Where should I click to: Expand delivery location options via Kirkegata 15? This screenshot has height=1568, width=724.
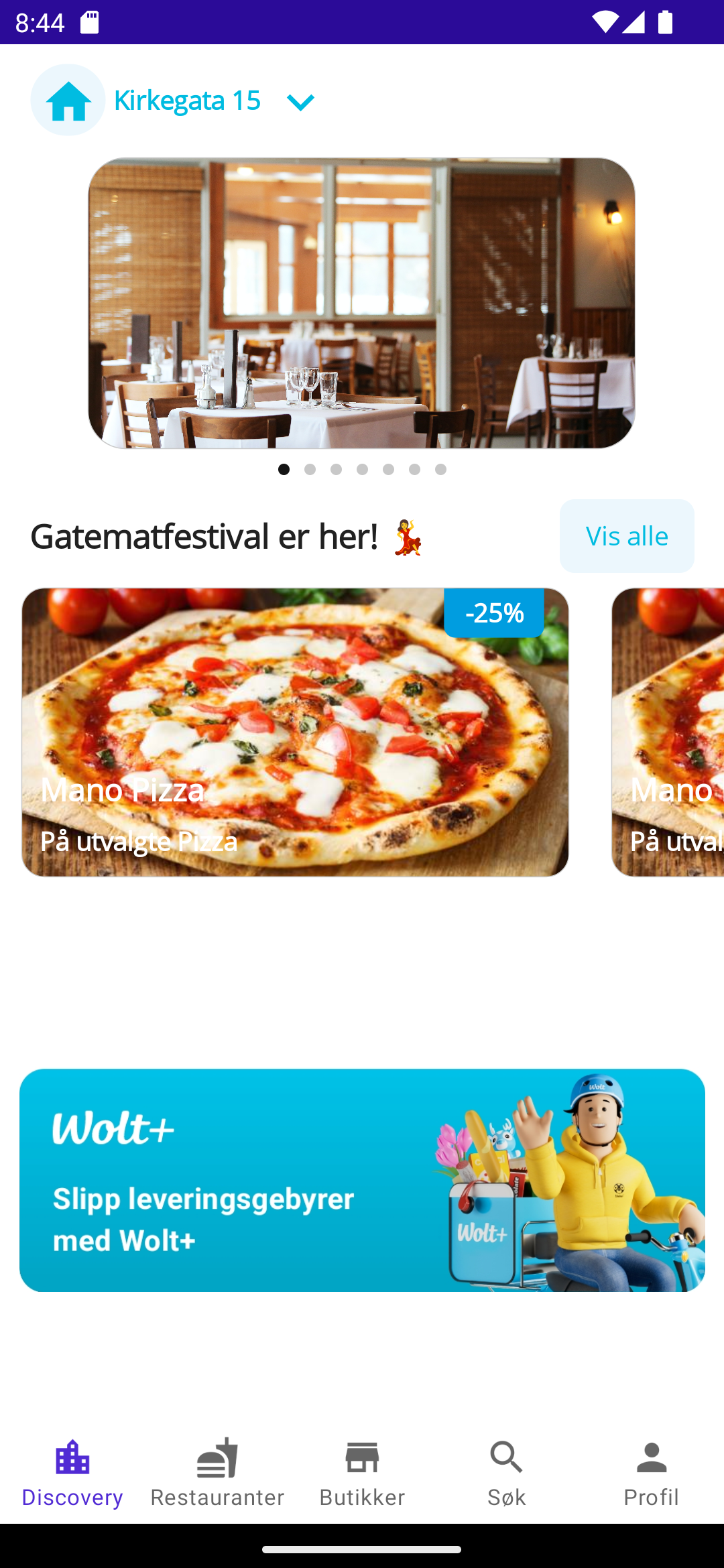[187, 99]
